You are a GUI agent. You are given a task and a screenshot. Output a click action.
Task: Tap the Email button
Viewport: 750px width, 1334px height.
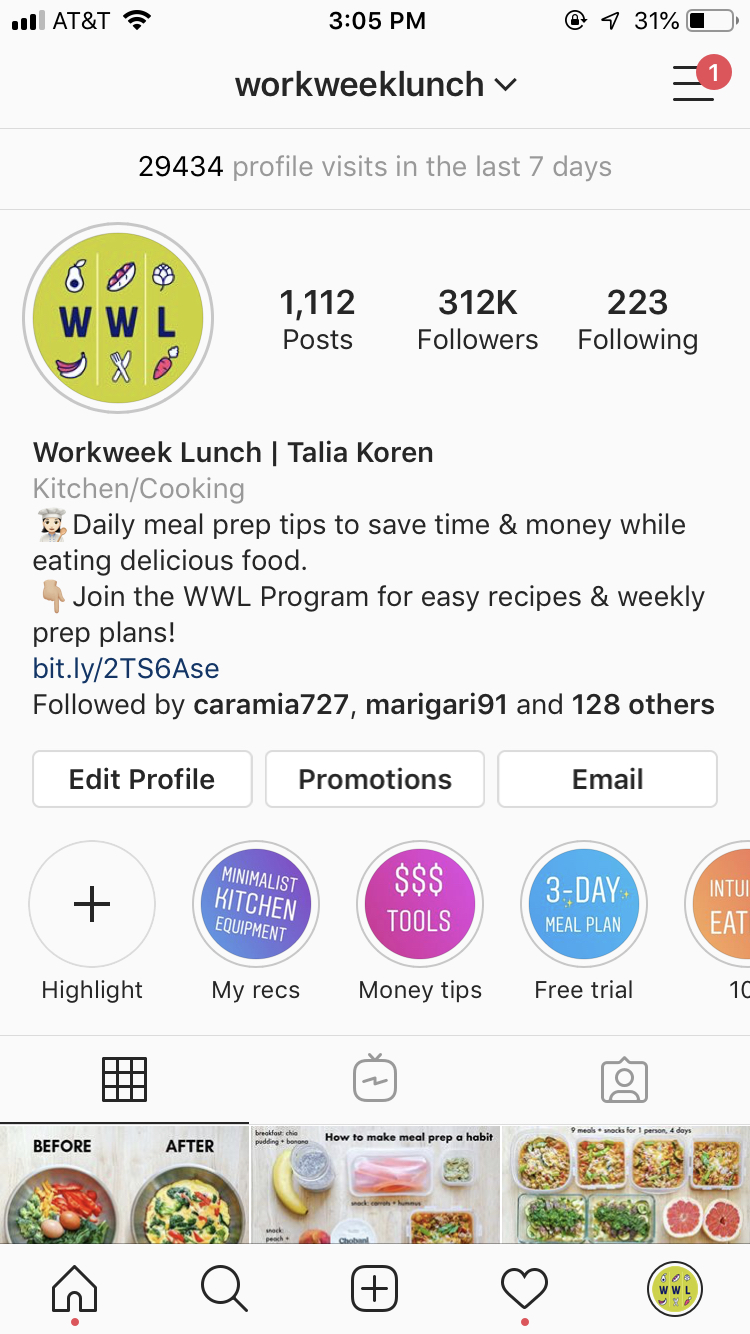pyautogui.click(x=607, y=779)
